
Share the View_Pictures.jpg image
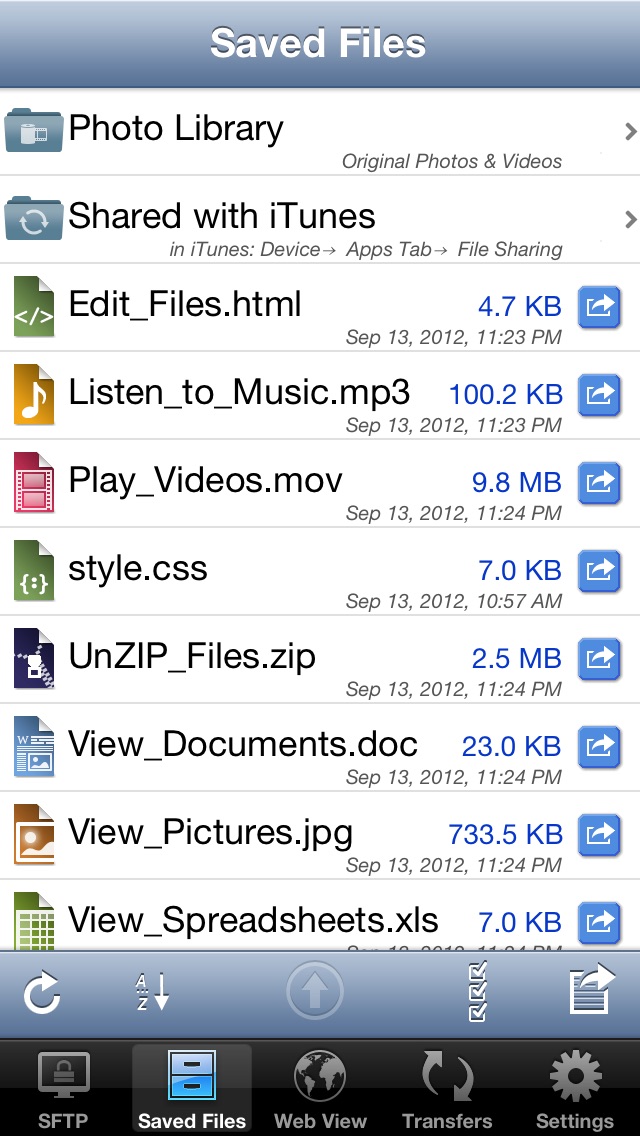tap(599, 835)
